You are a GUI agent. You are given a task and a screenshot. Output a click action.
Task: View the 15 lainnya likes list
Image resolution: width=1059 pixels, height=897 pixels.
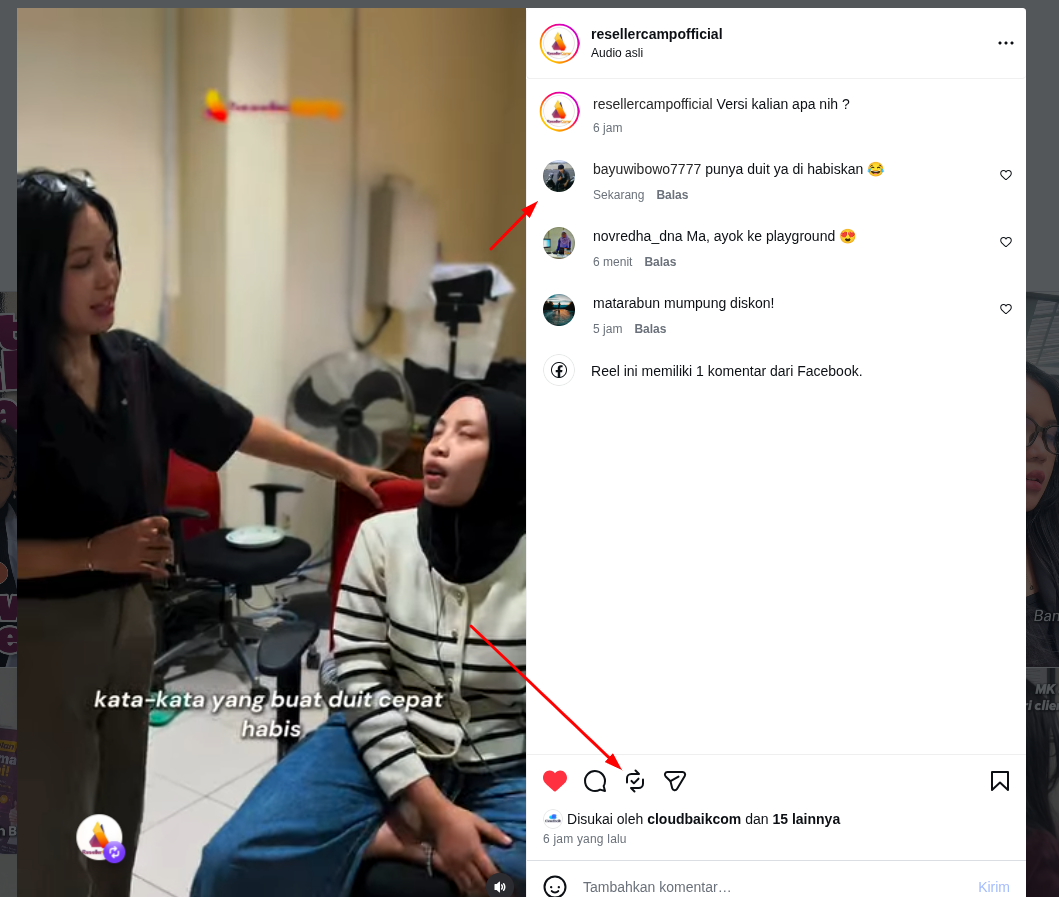(x=806, y=819)
